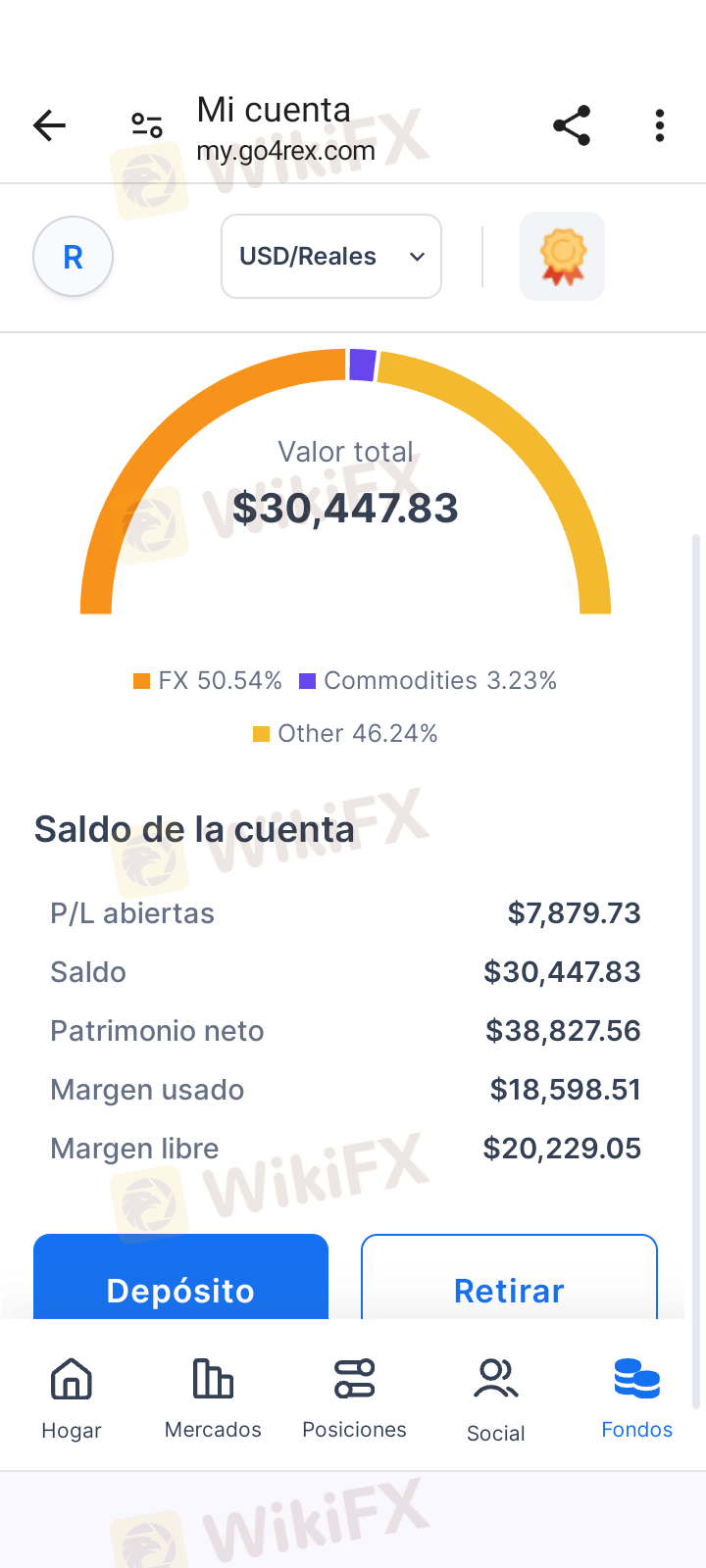Go to the Social tab

pyautogui.click(x=495, y=1396)
